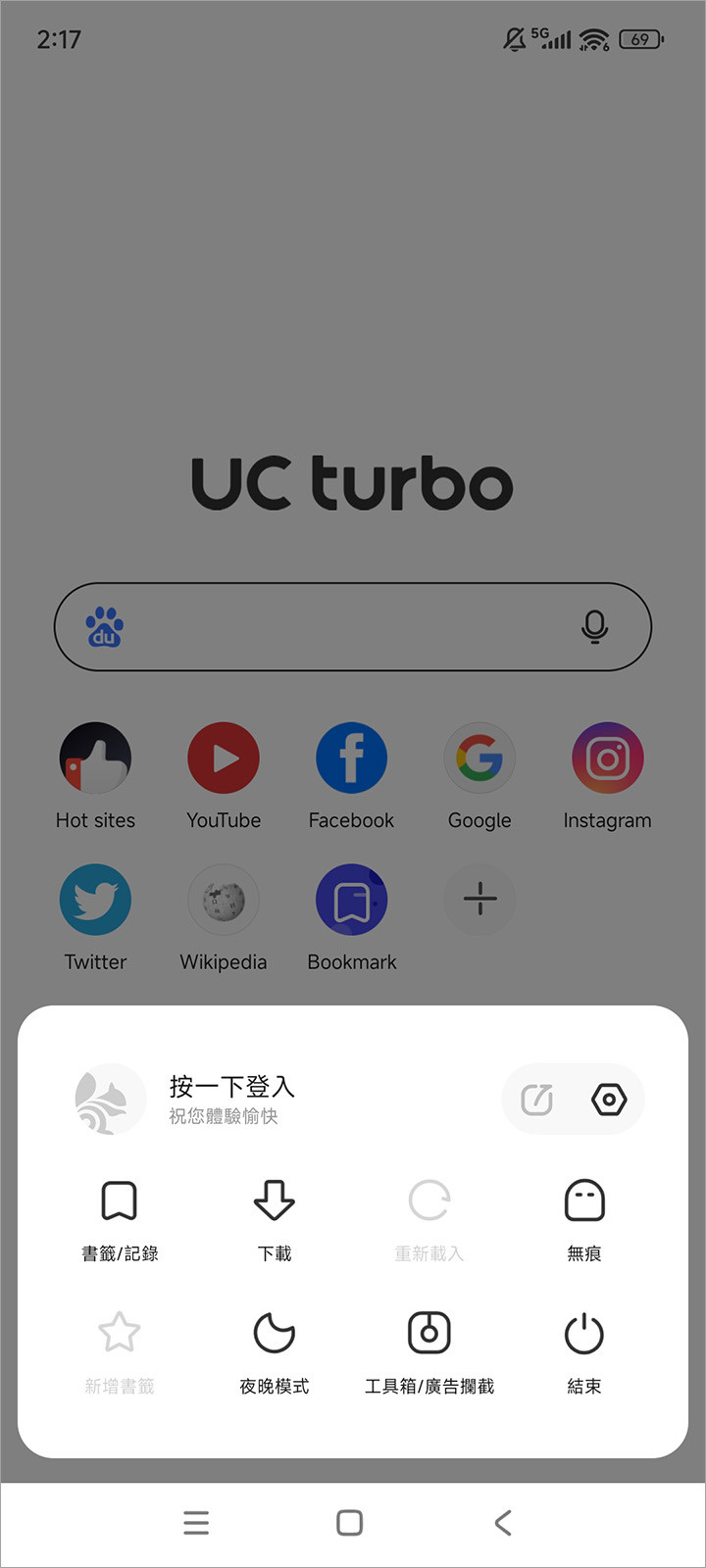Open the 下載 downloads page
Viewport: 706px width, 1568px height.
pos(275,1218)
